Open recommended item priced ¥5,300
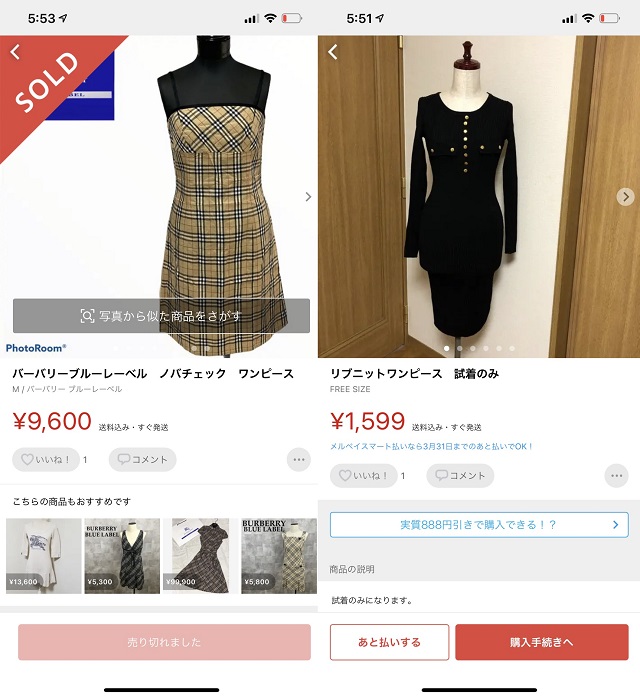640x697 pixels. 121,556
